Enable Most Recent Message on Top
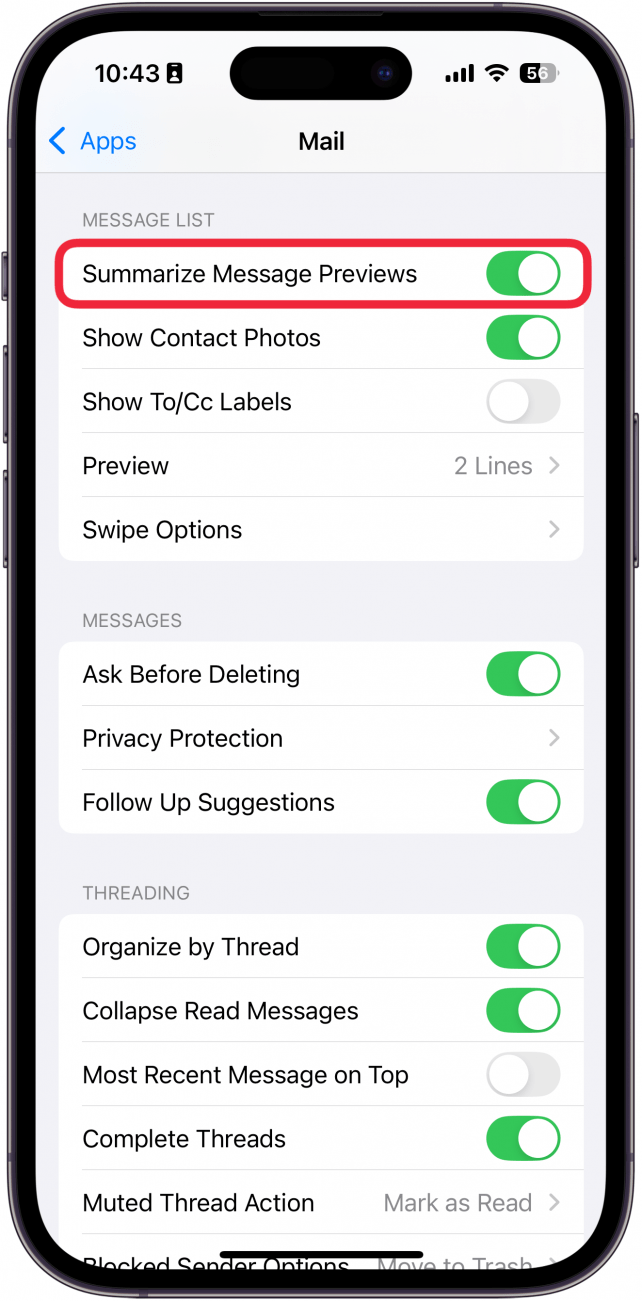Viewport: 642px width, 1301px height. 522,1075
